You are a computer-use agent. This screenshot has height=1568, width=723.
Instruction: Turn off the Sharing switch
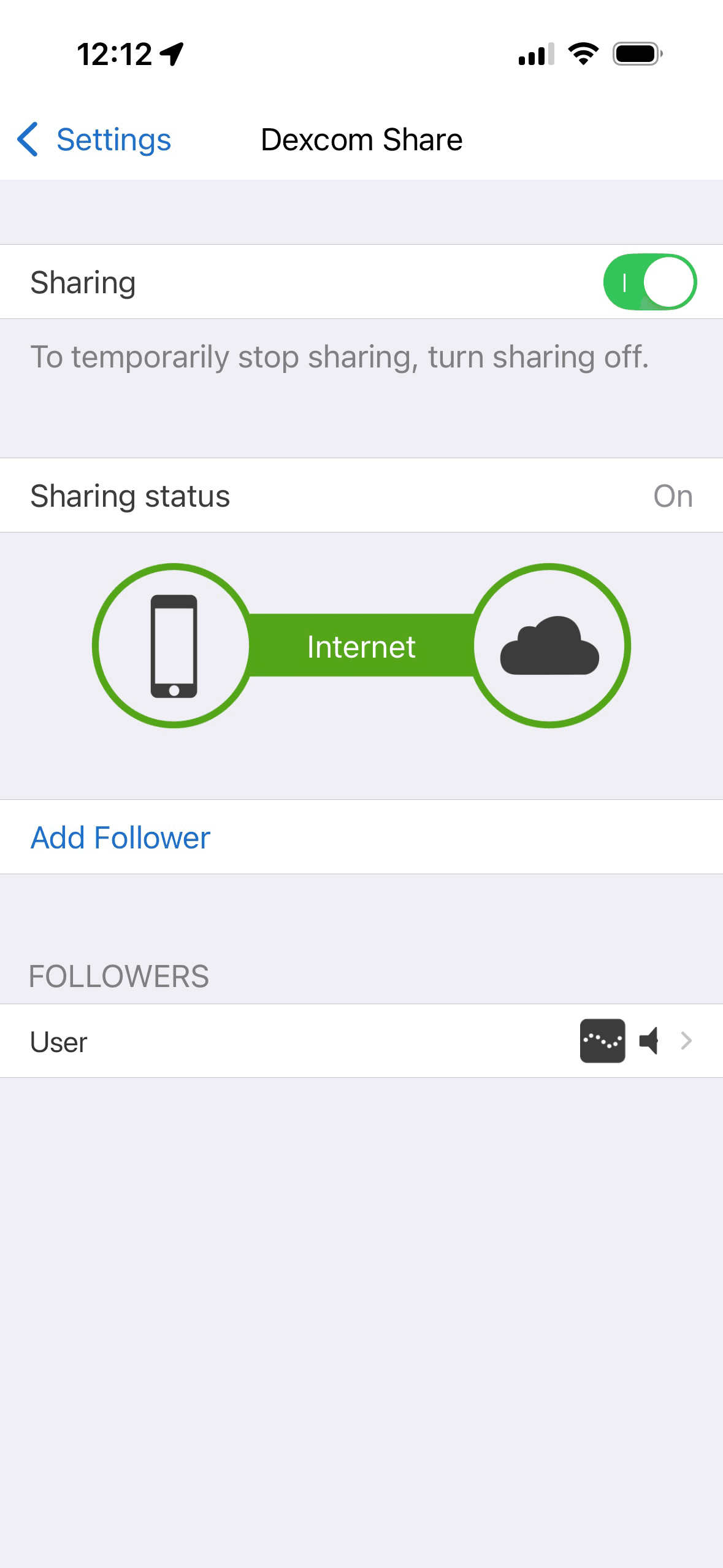649,282
